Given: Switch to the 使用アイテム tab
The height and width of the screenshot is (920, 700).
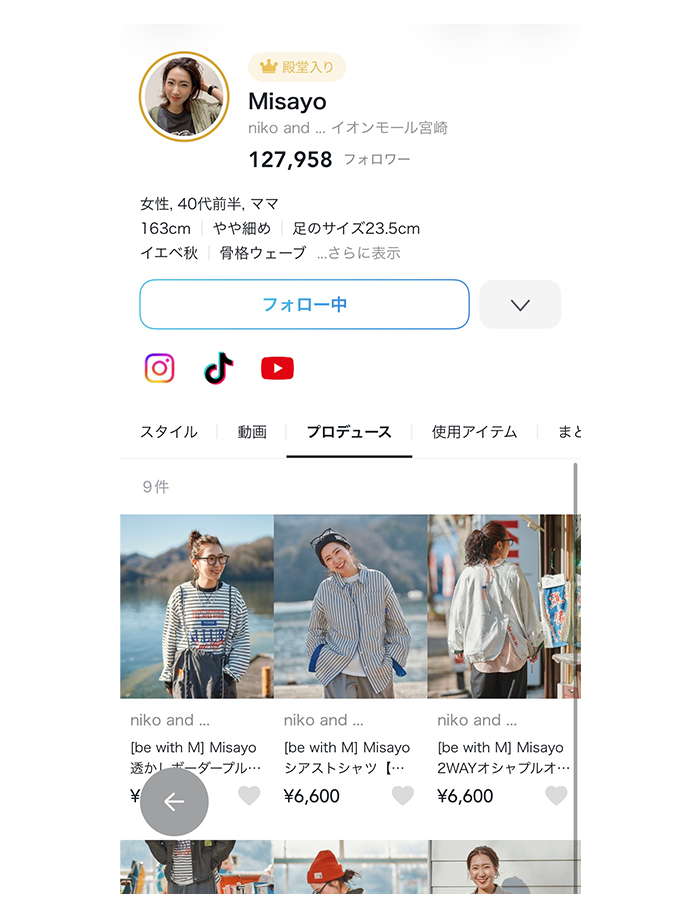Looking at the screenshot, I should click(x=474, y=432).
